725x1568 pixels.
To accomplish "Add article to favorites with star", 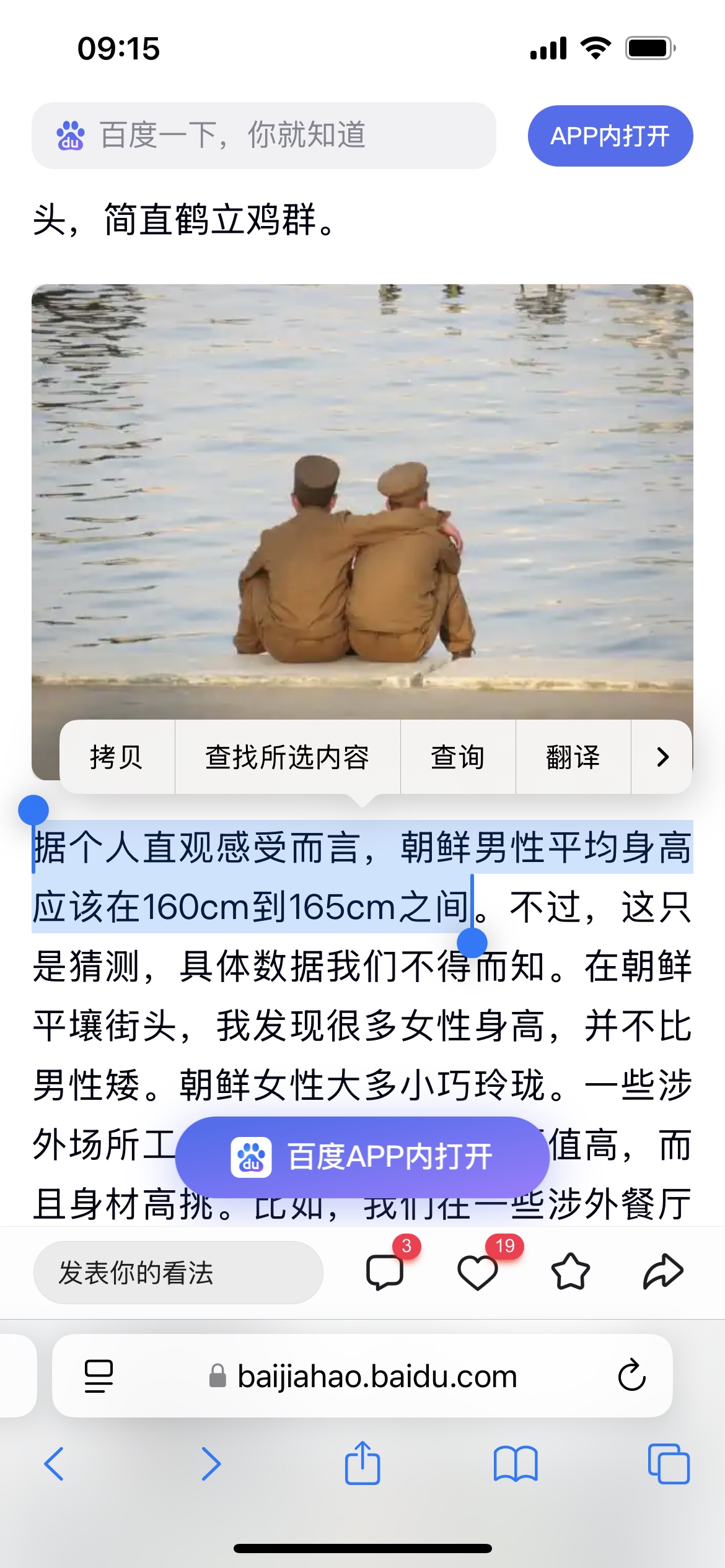I will pyautogui.click(x=570, y=1271).
